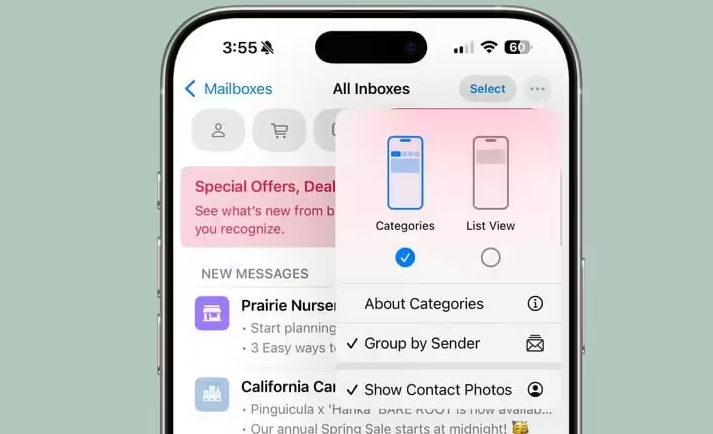Tap the Select button
Viewport: 713px width, 434px height.
[x=487, y=89]
